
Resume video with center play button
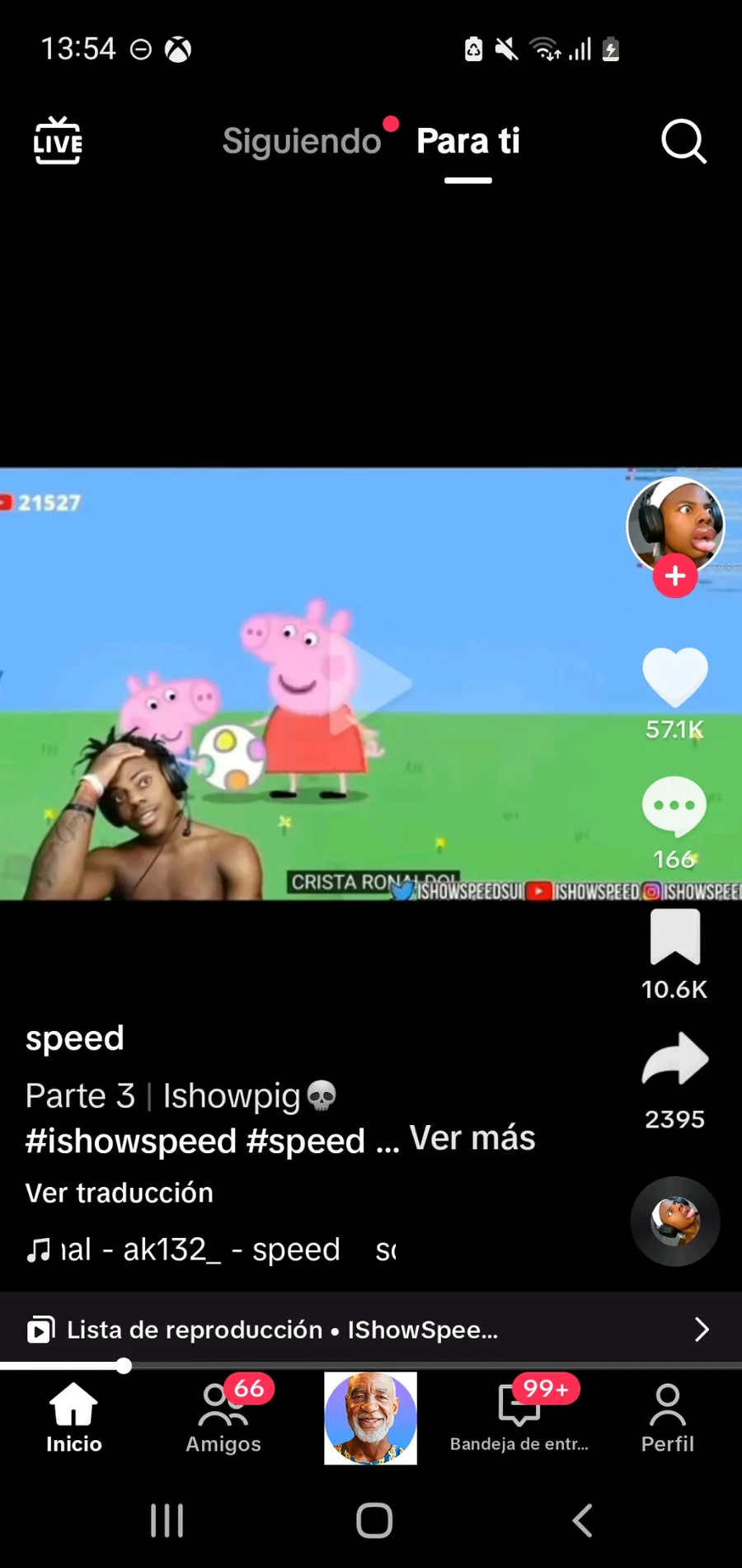point(371,683)
